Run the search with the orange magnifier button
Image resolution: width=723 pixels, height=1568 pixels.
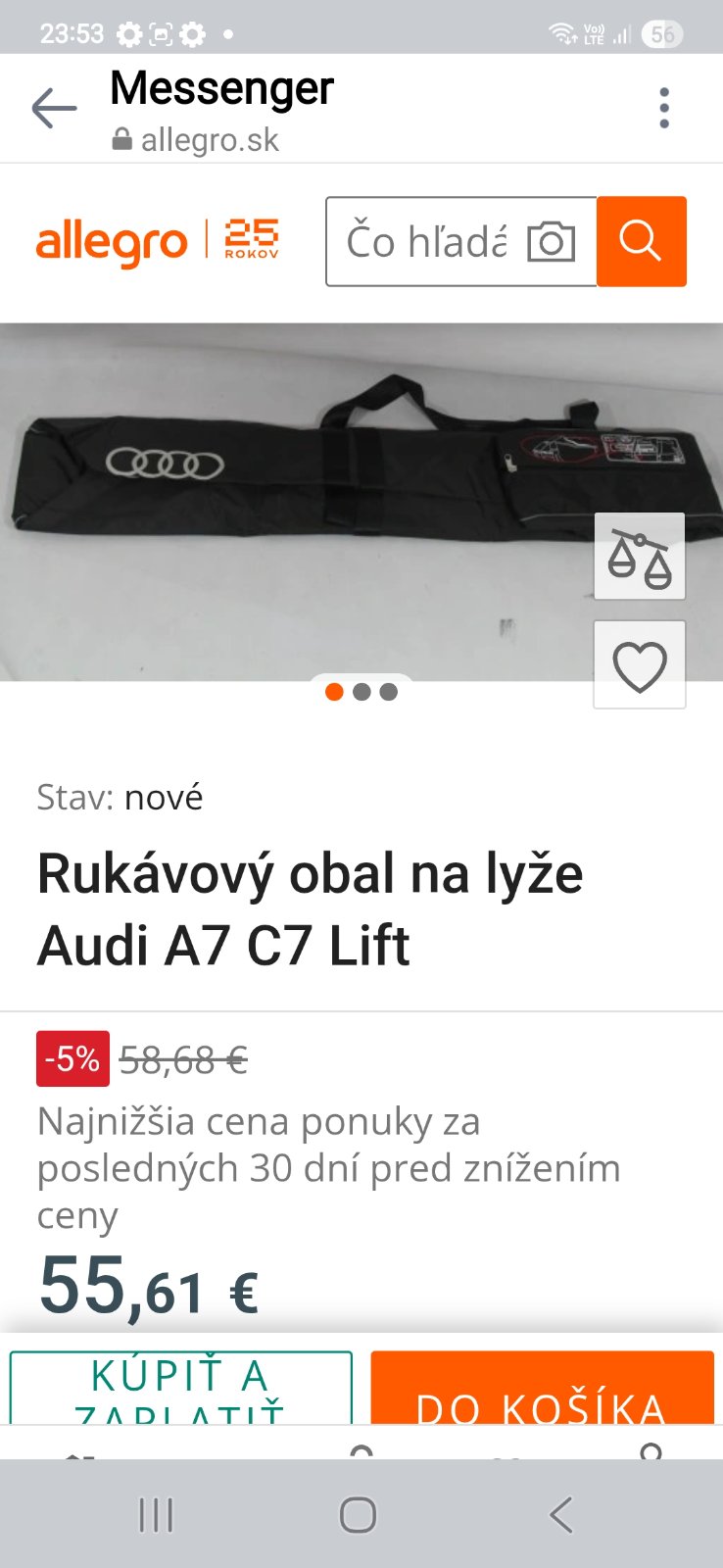(x=641, y=241)
